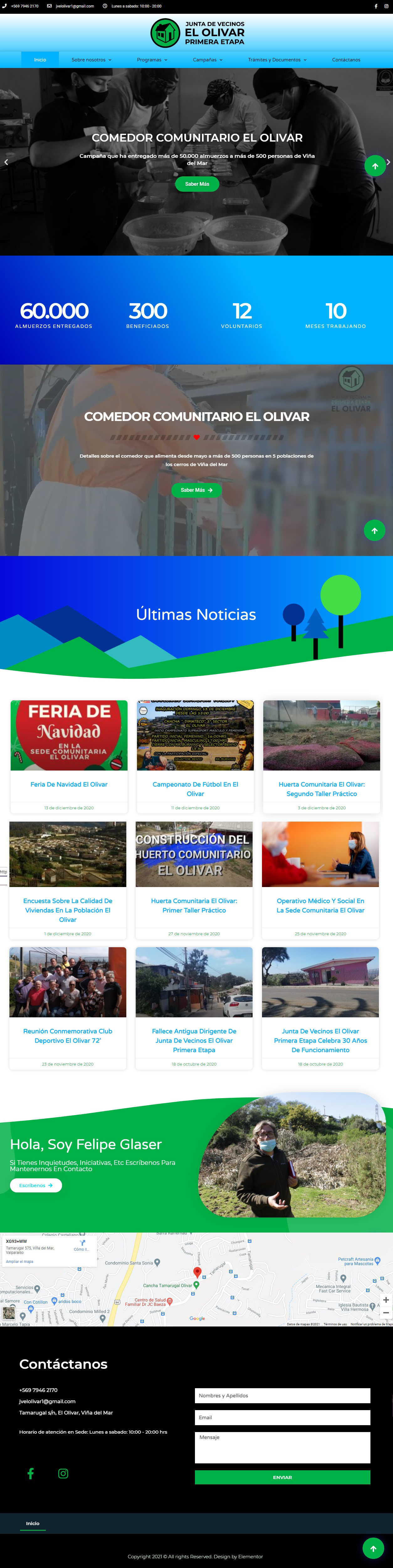Zoom in on the map
The image size is (393, 1568).
click(x=386, y=1300)
